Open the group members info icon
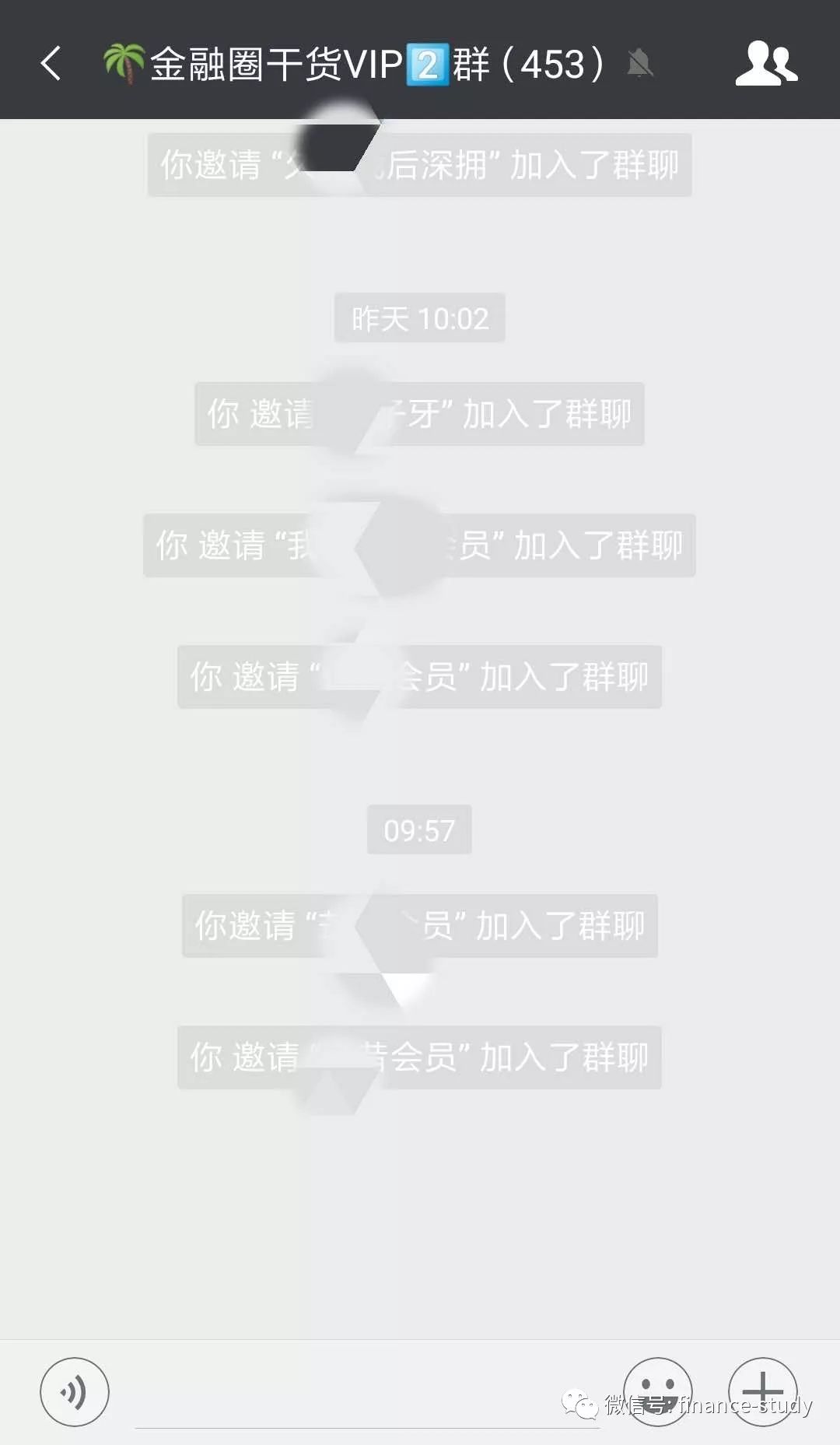Screen dimensions: 840x1445 point(766,63)
